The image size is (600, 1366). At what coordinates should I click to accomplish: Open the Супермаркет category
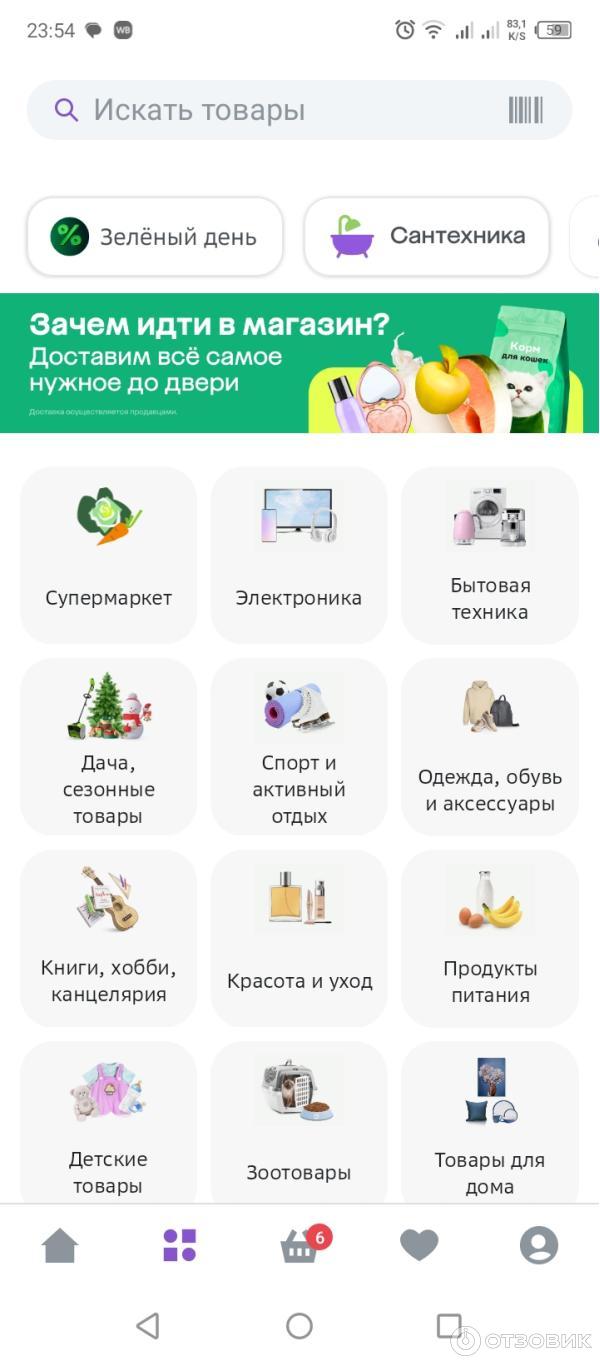point(108,555)
